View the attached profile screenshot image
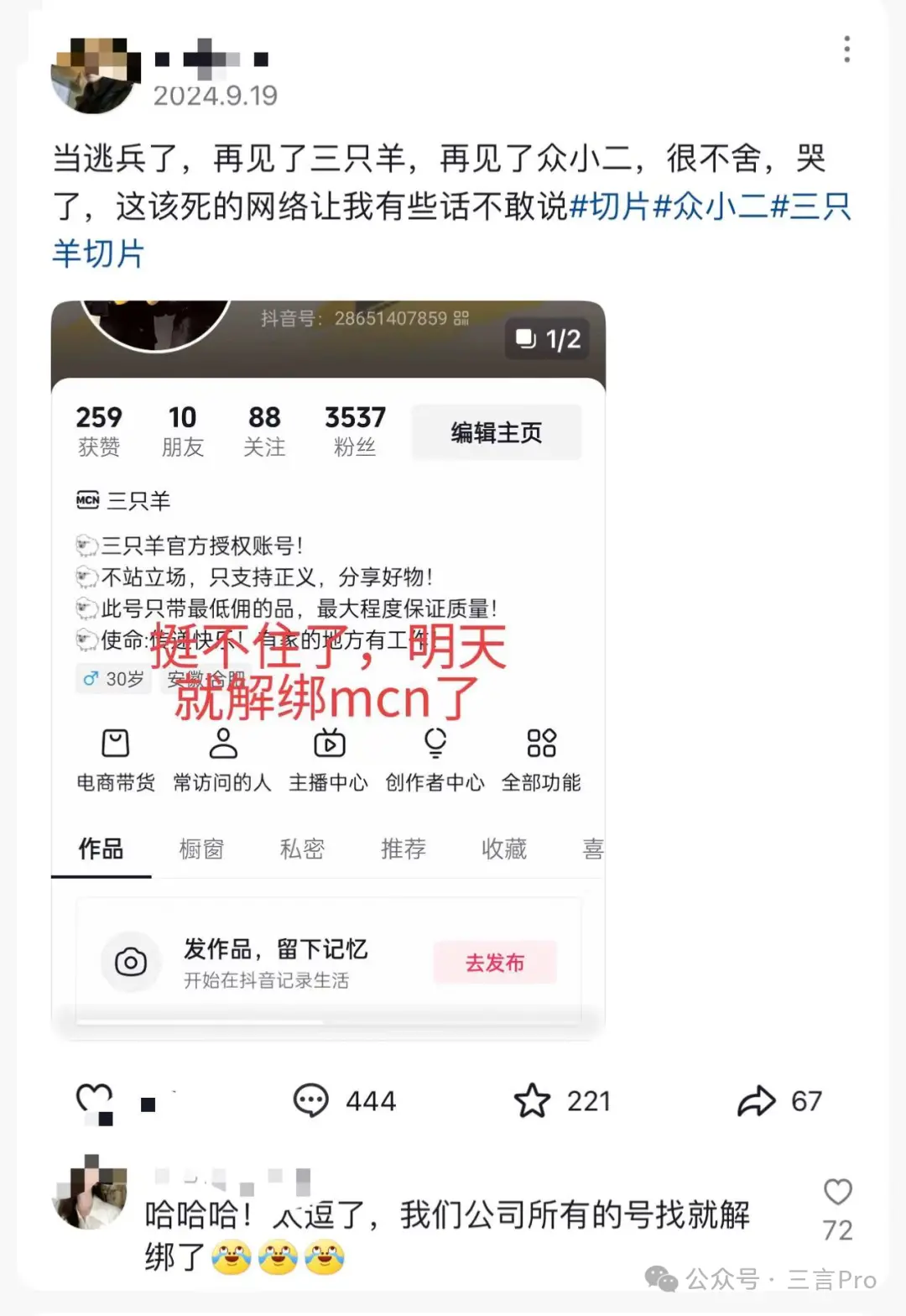The height and width of the screenshot is (1316, 906). click(328, 670)
